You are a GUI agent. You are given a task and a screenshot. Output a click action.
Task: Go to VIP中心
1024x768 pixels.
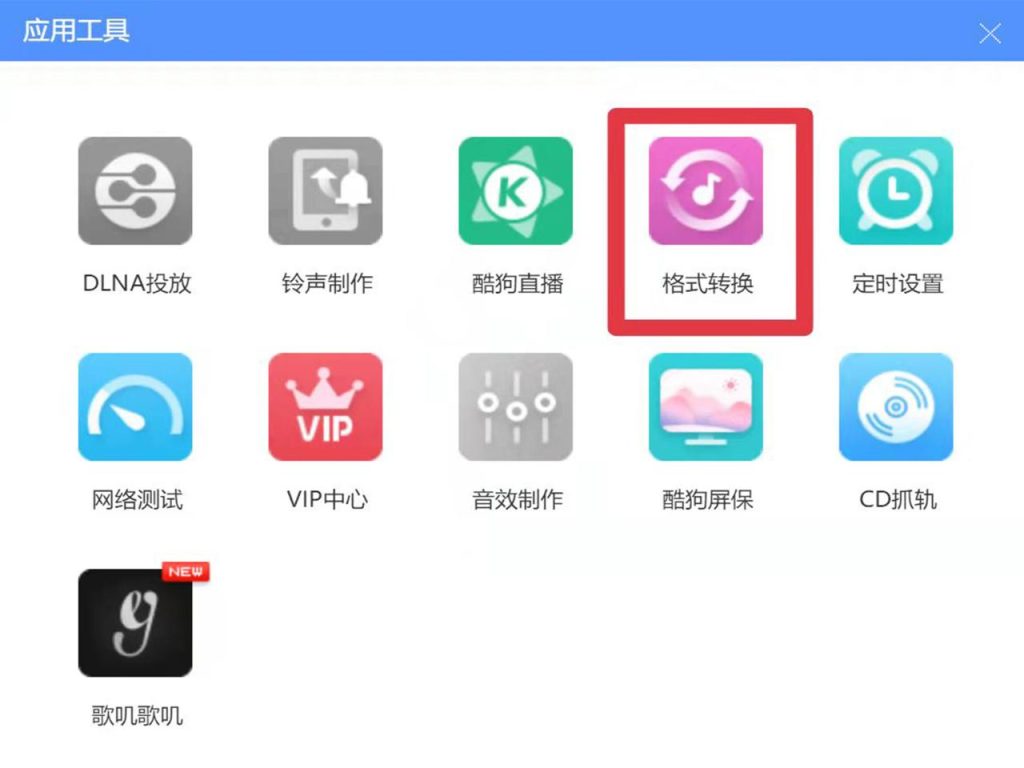point(326,407)
